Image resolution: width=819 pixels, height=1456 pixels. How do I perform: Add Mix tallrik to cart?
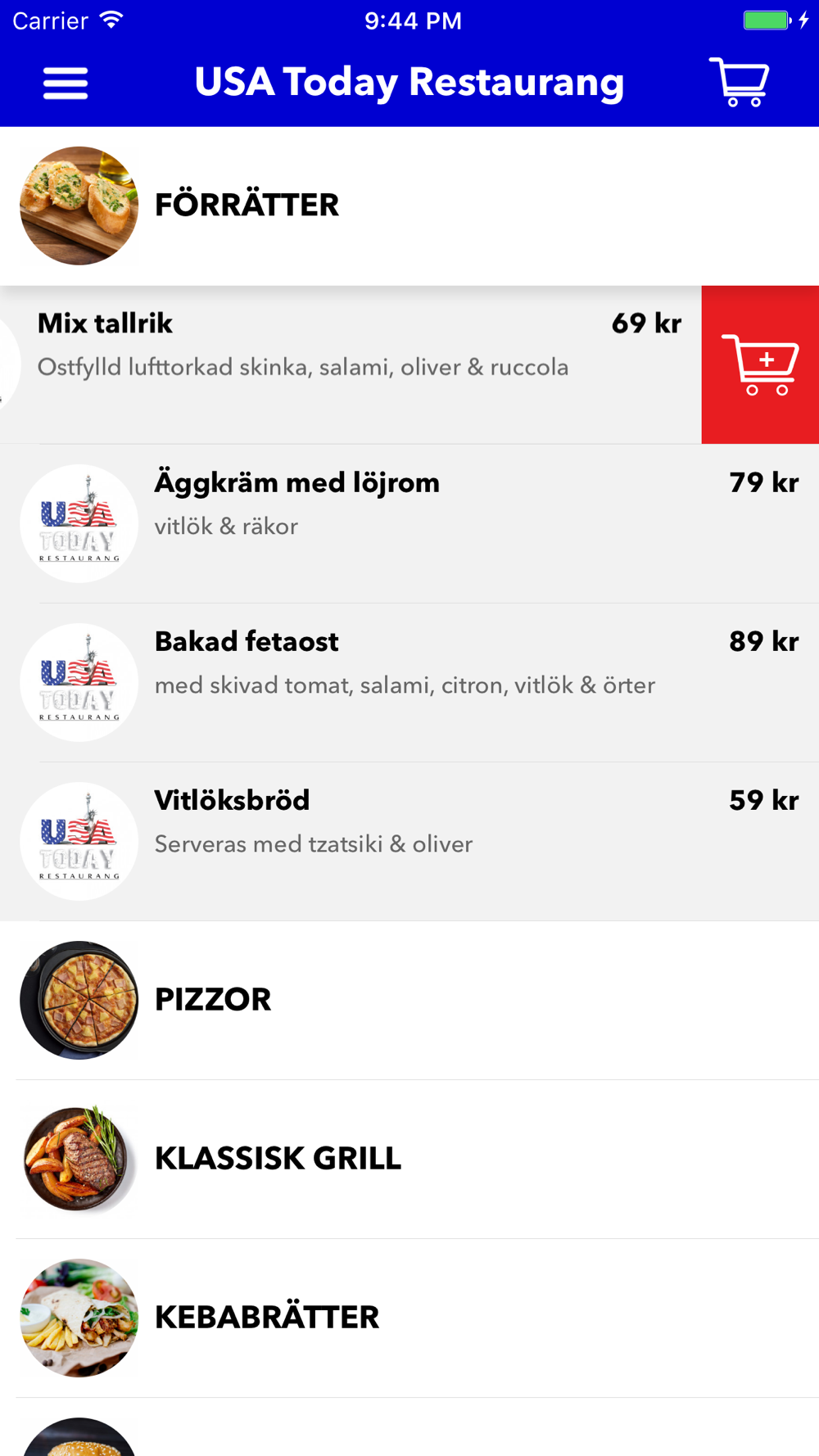point(760,364)
